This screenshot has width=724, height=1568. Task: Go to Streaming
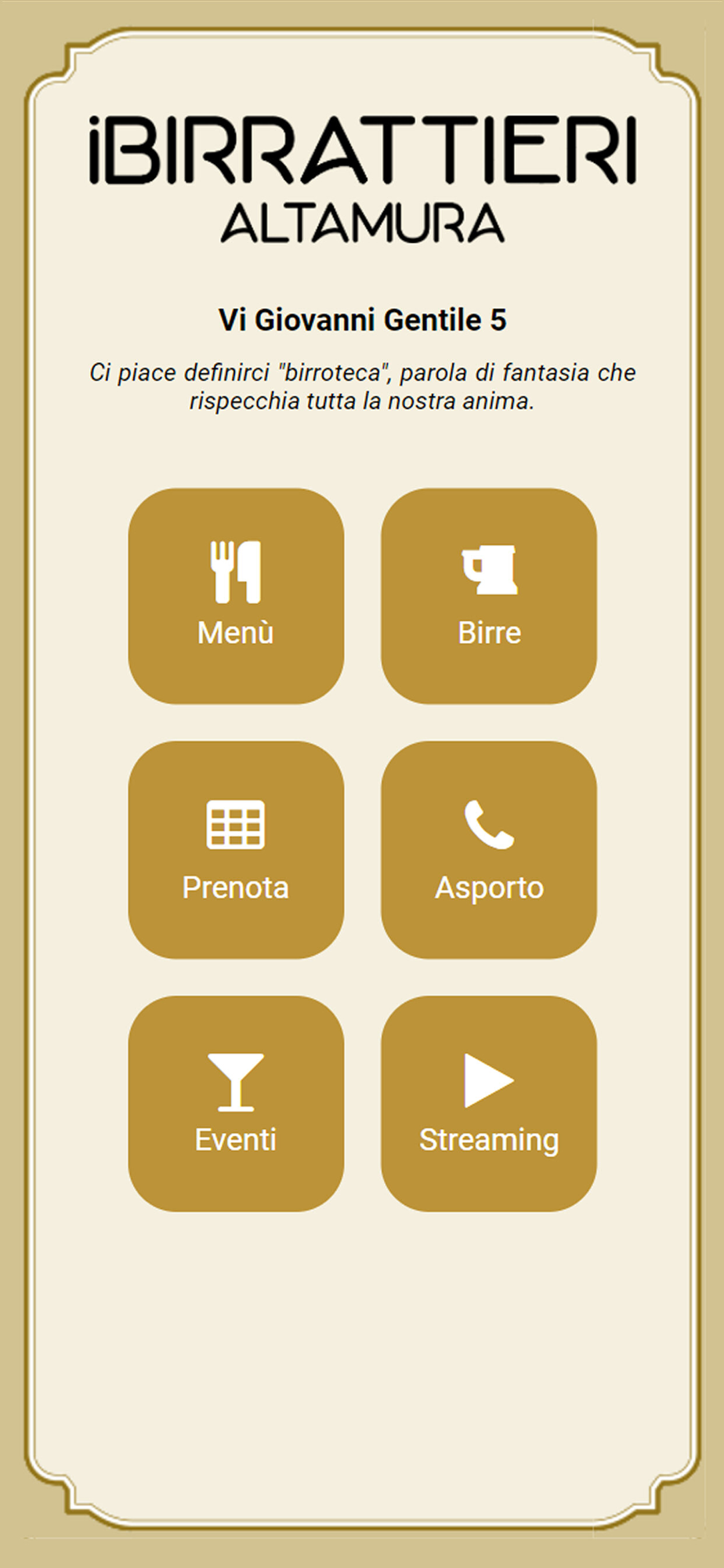tap(489, 1103)
